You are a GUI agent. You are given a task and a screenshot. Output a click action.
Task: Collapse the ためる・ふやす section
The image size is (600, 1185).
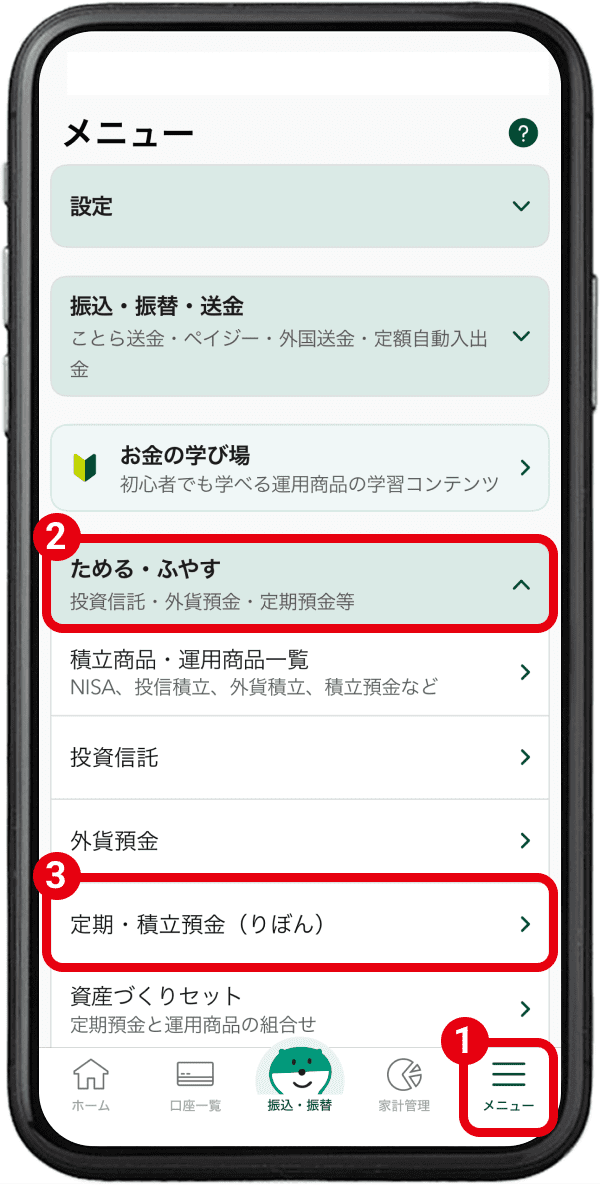coord(300,585)
